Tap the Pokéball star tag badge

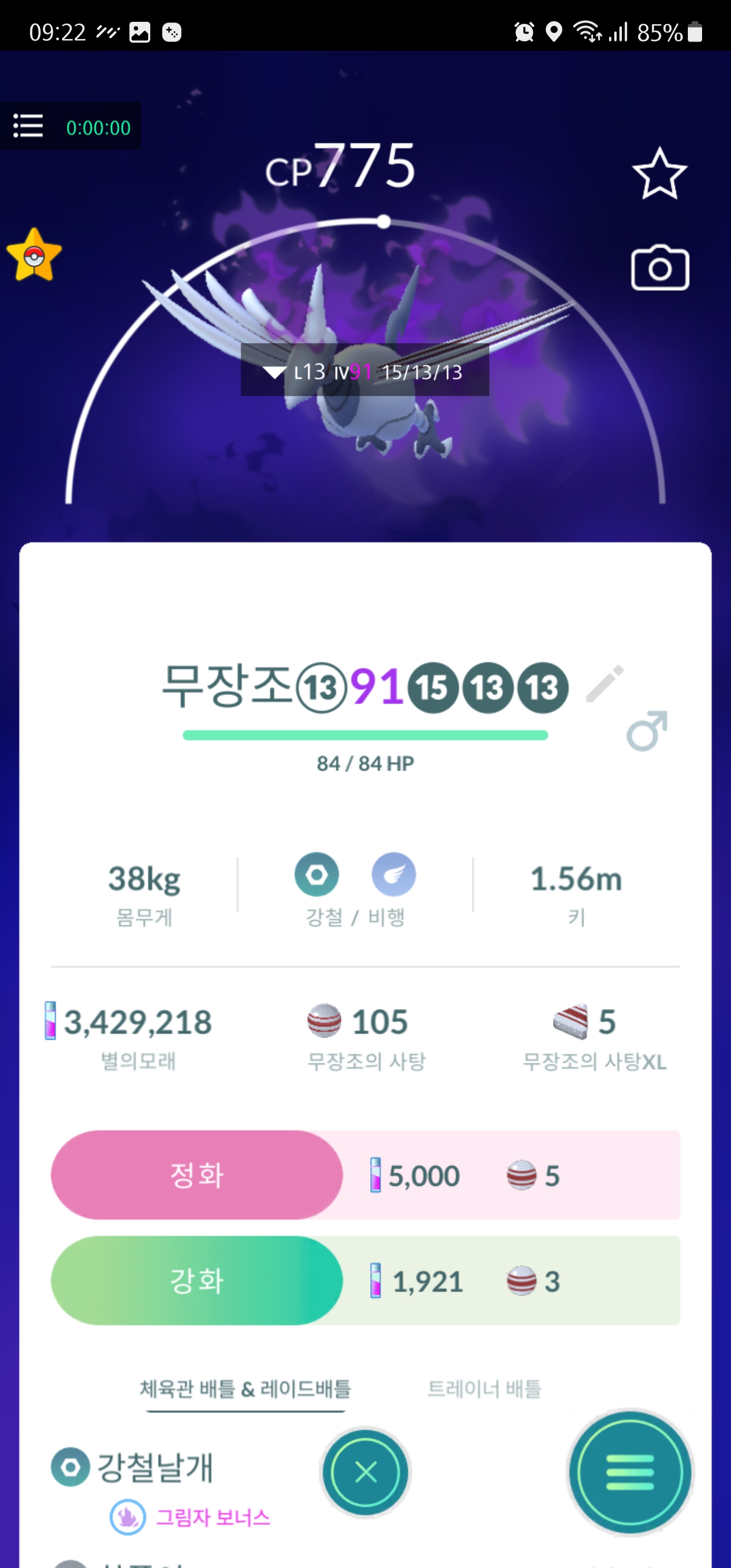pyautogui.click(x=34, y=255)
